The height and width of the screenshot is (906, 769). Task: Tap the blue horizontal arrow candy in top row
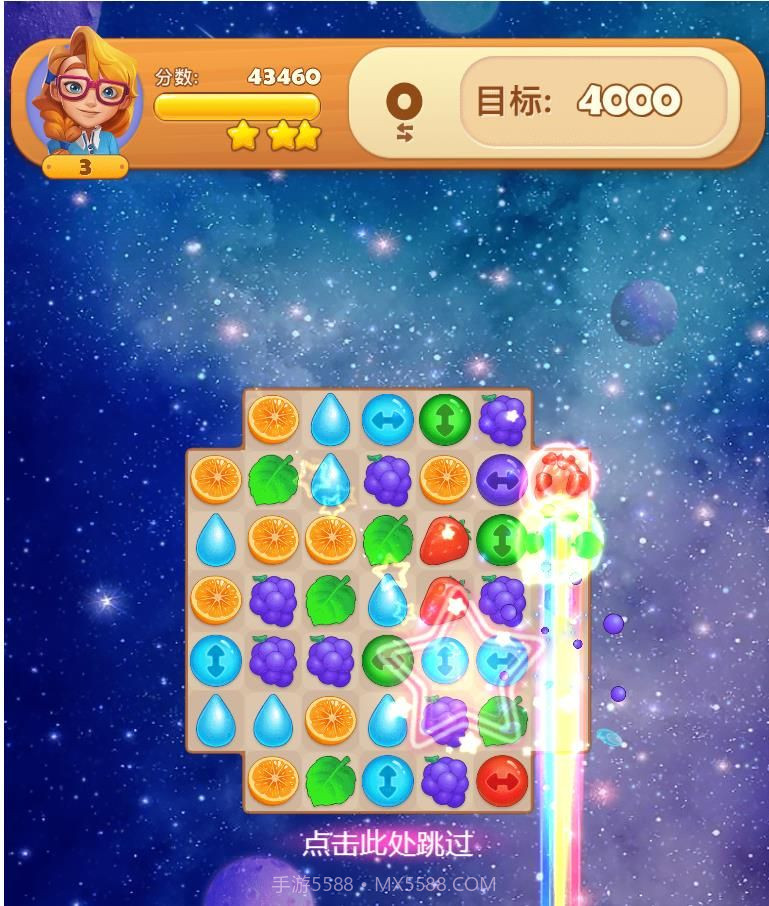(390, 420)
